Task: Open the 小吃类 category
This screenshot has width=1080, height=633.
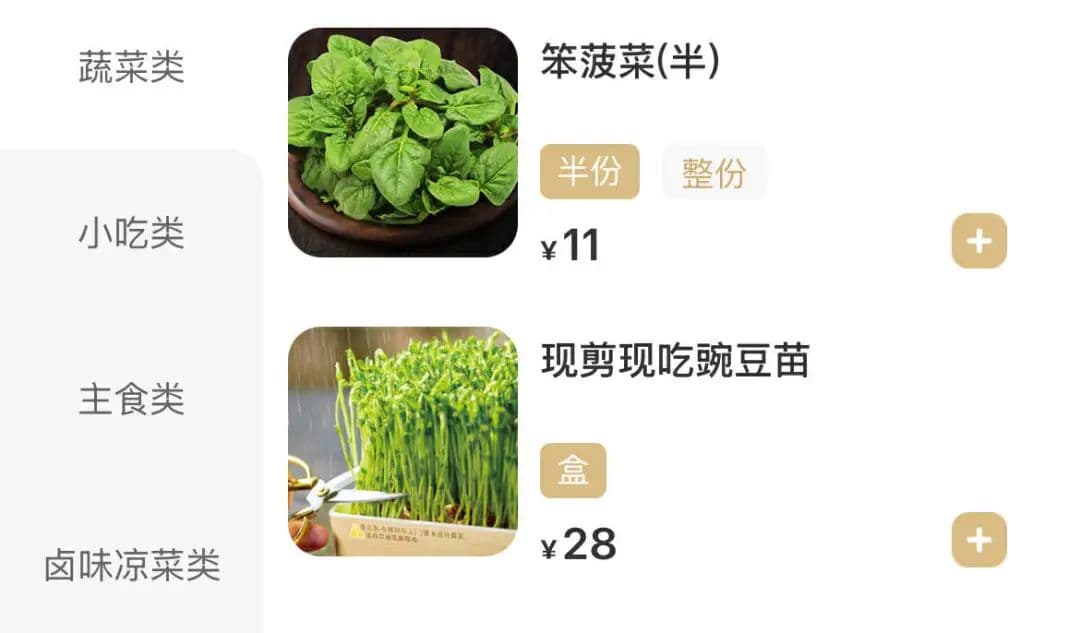Action: click(131, 233)
